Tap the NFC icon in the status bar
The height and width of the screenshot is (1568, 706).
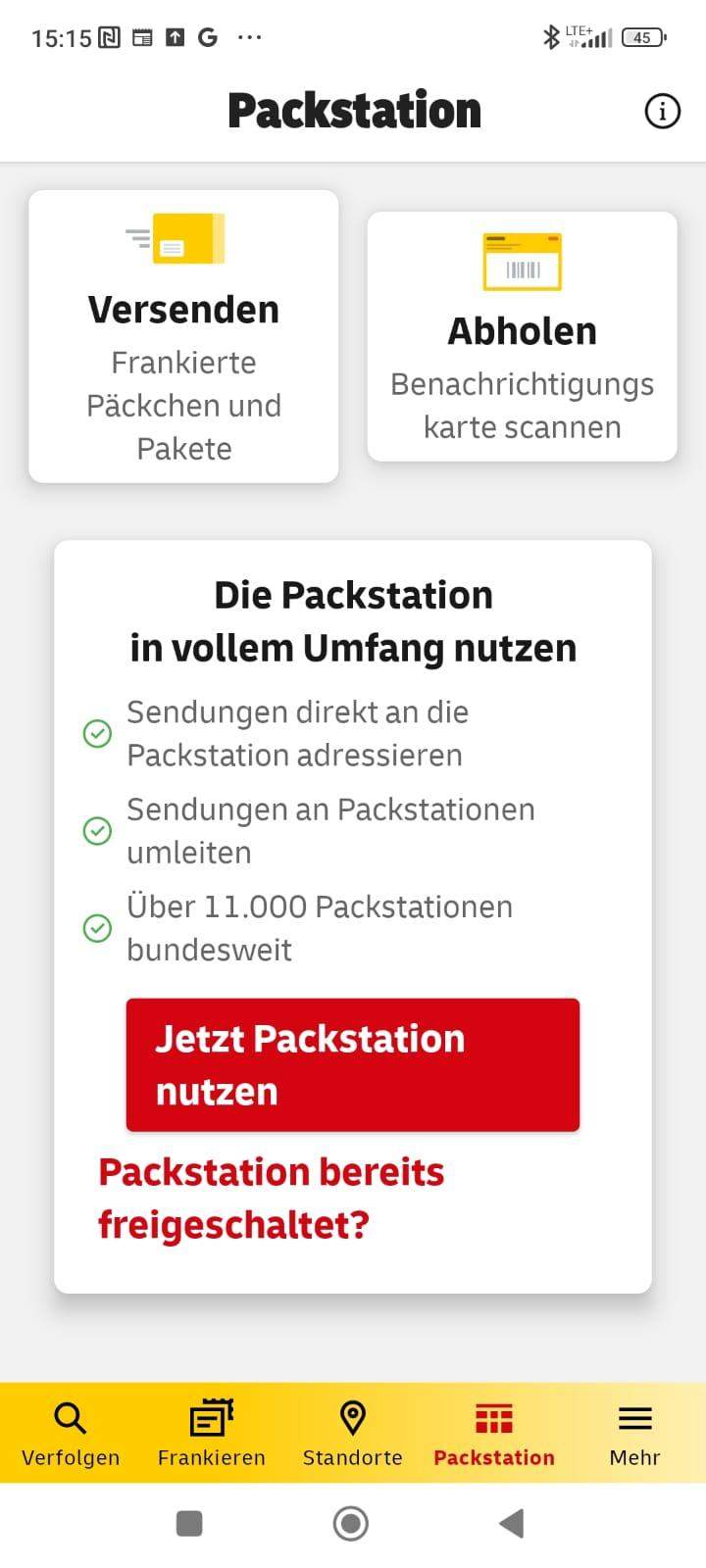click(109, 36)
